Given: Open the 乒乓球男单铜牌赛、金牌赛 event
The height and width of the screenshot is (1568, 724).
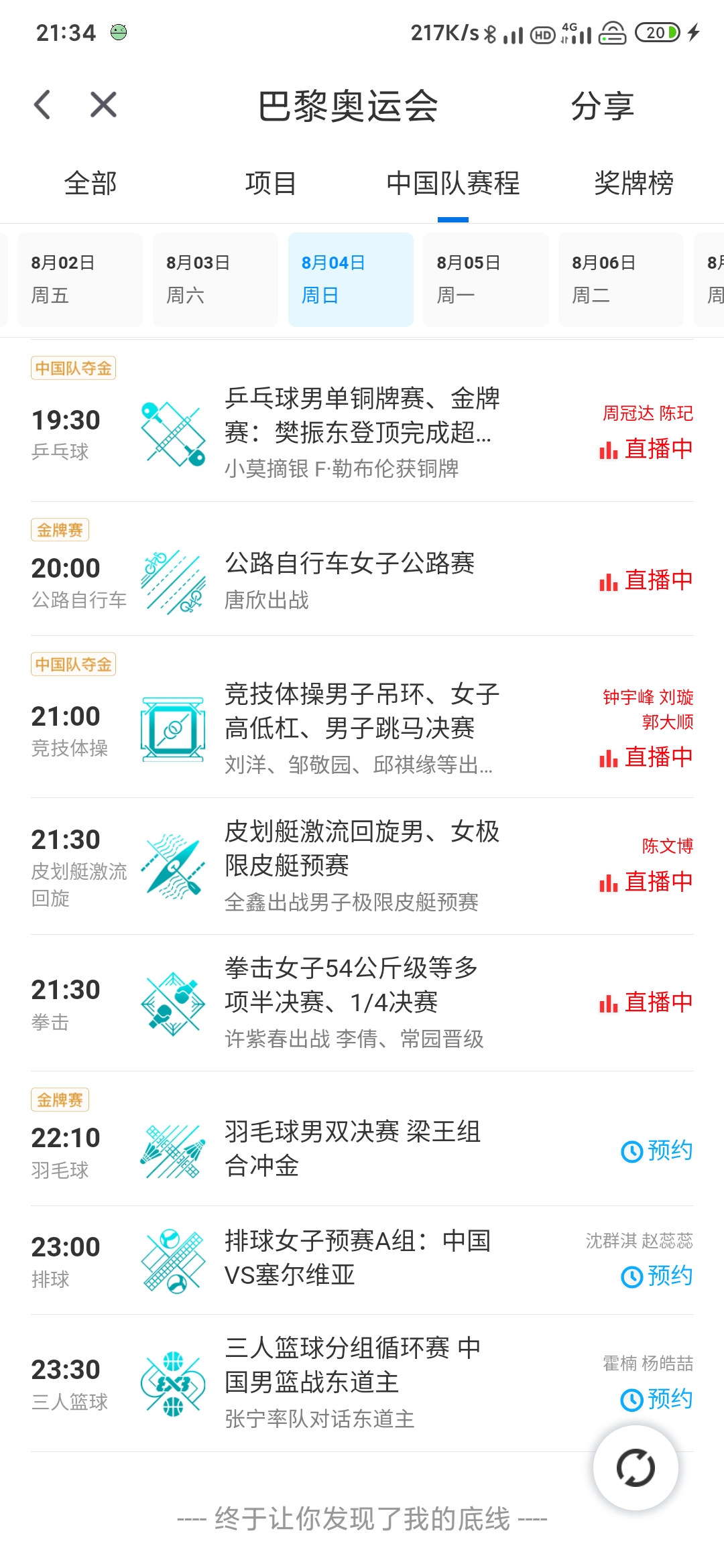Looking at the screenshot, I should [362, 415].
